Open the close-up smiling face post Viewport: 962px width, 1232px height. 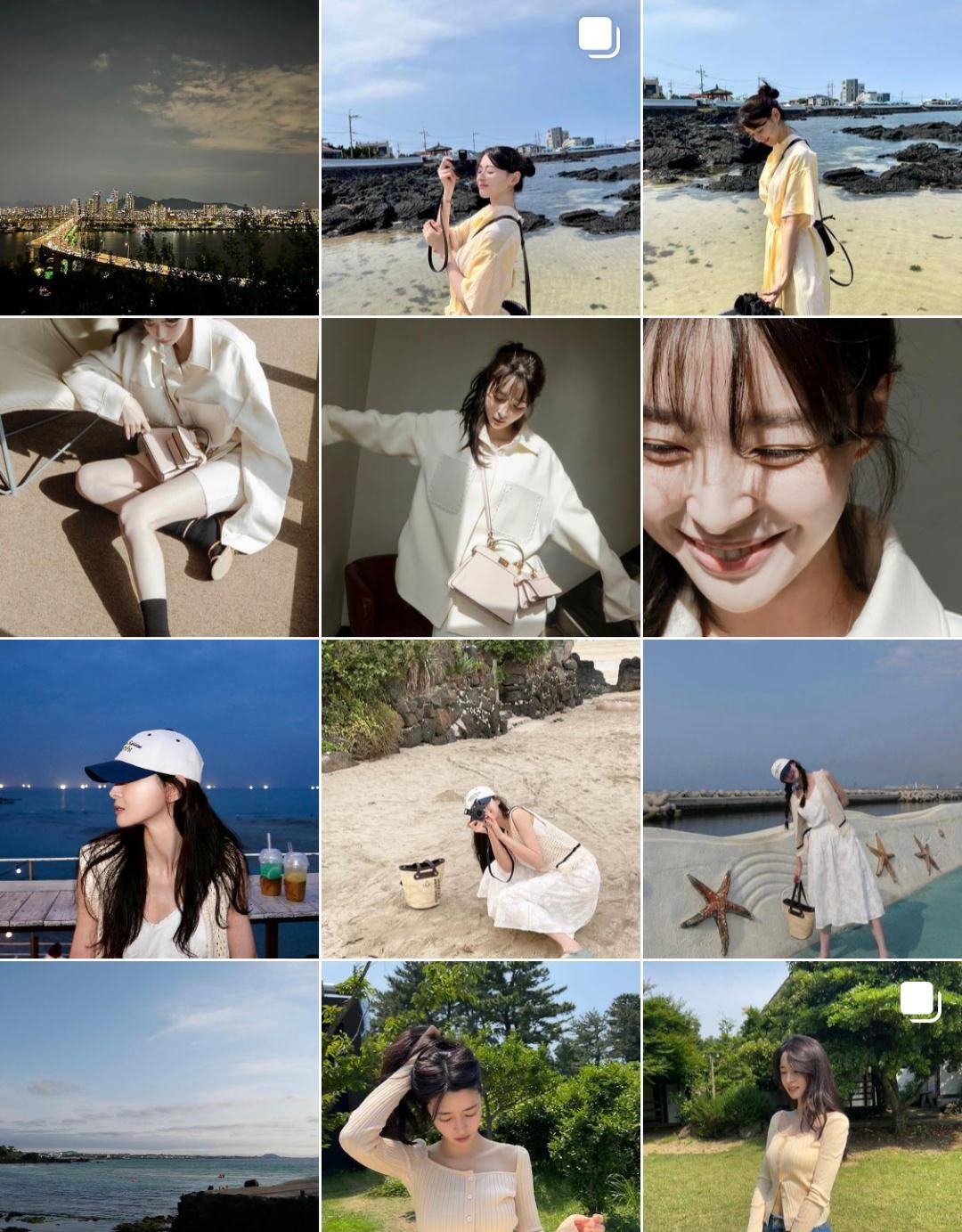pos(802,477)
